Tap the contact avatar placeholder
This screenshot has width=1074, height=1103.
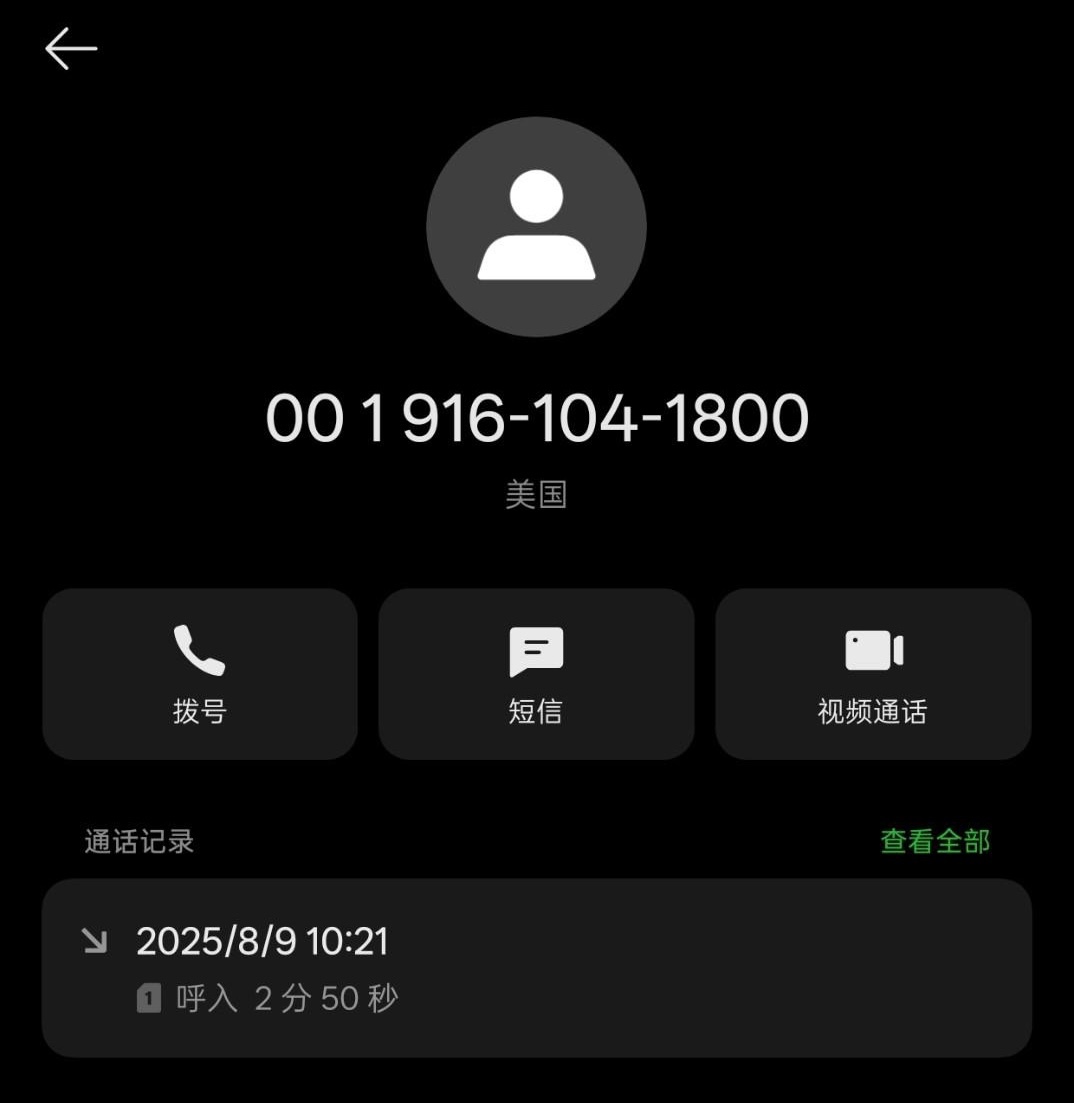[536, 227]
